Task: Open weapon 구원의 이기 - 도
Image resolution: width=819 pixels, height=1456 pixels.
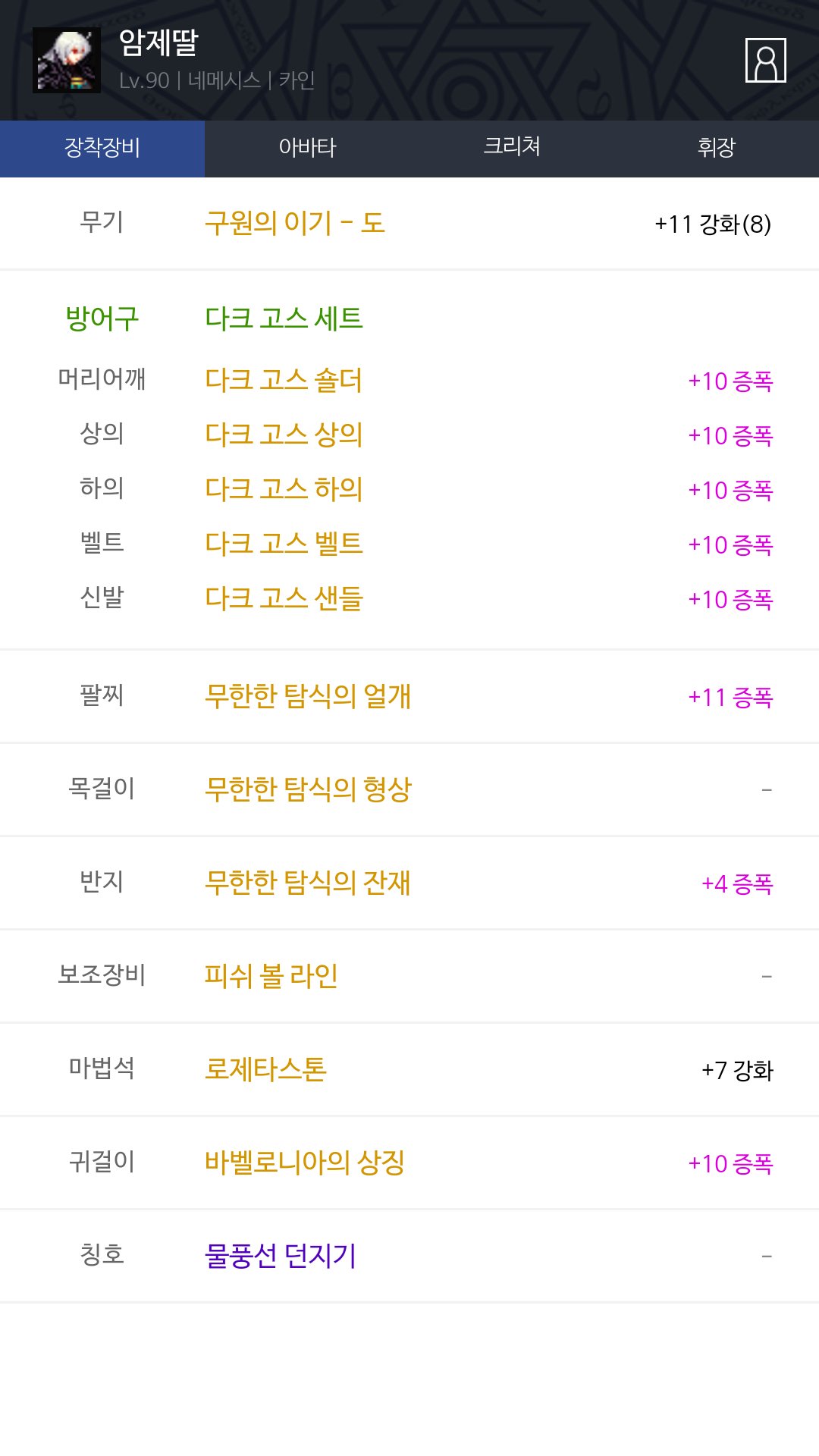Action: click(295, 223)
